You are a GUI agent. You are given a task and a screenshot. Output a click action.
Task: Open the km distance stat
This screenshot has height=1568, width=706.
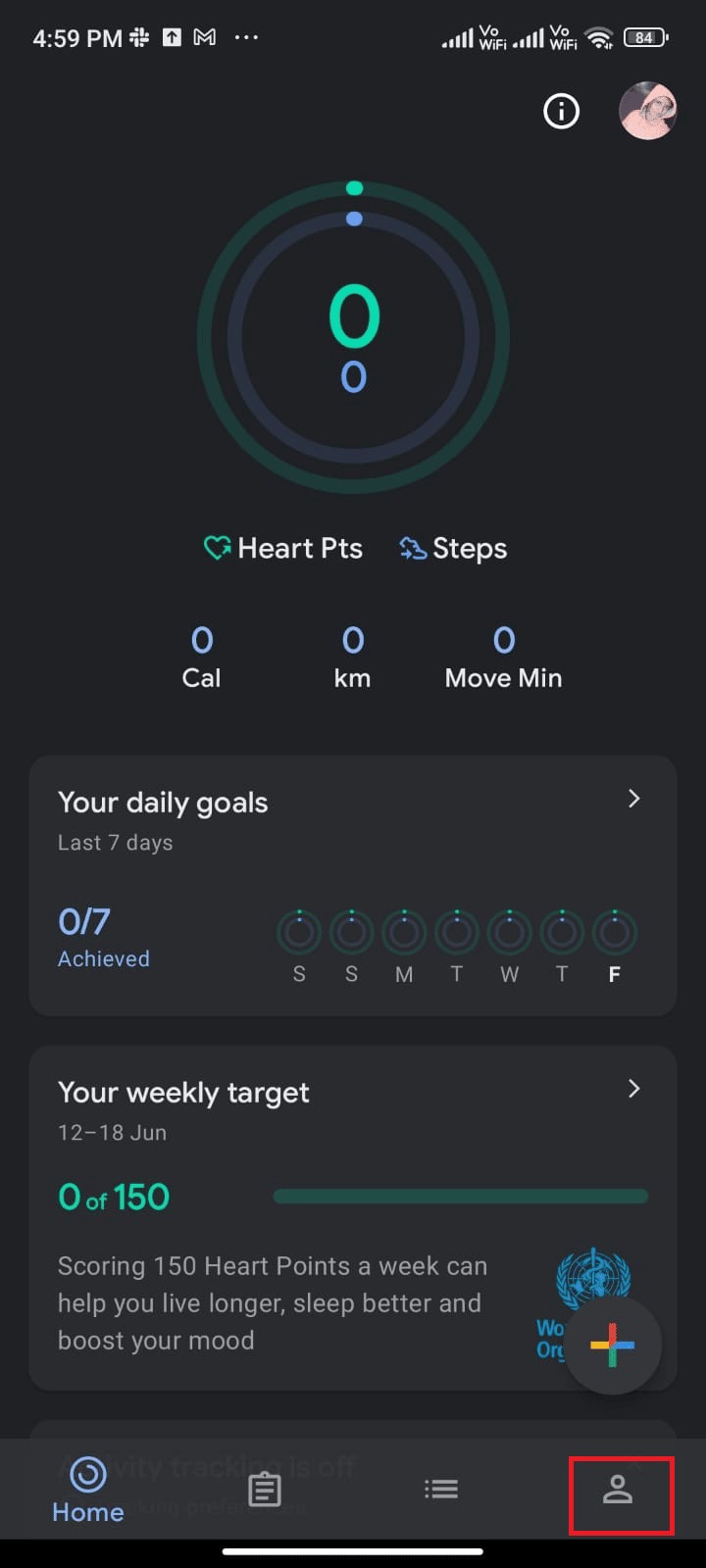click(353, 658)
